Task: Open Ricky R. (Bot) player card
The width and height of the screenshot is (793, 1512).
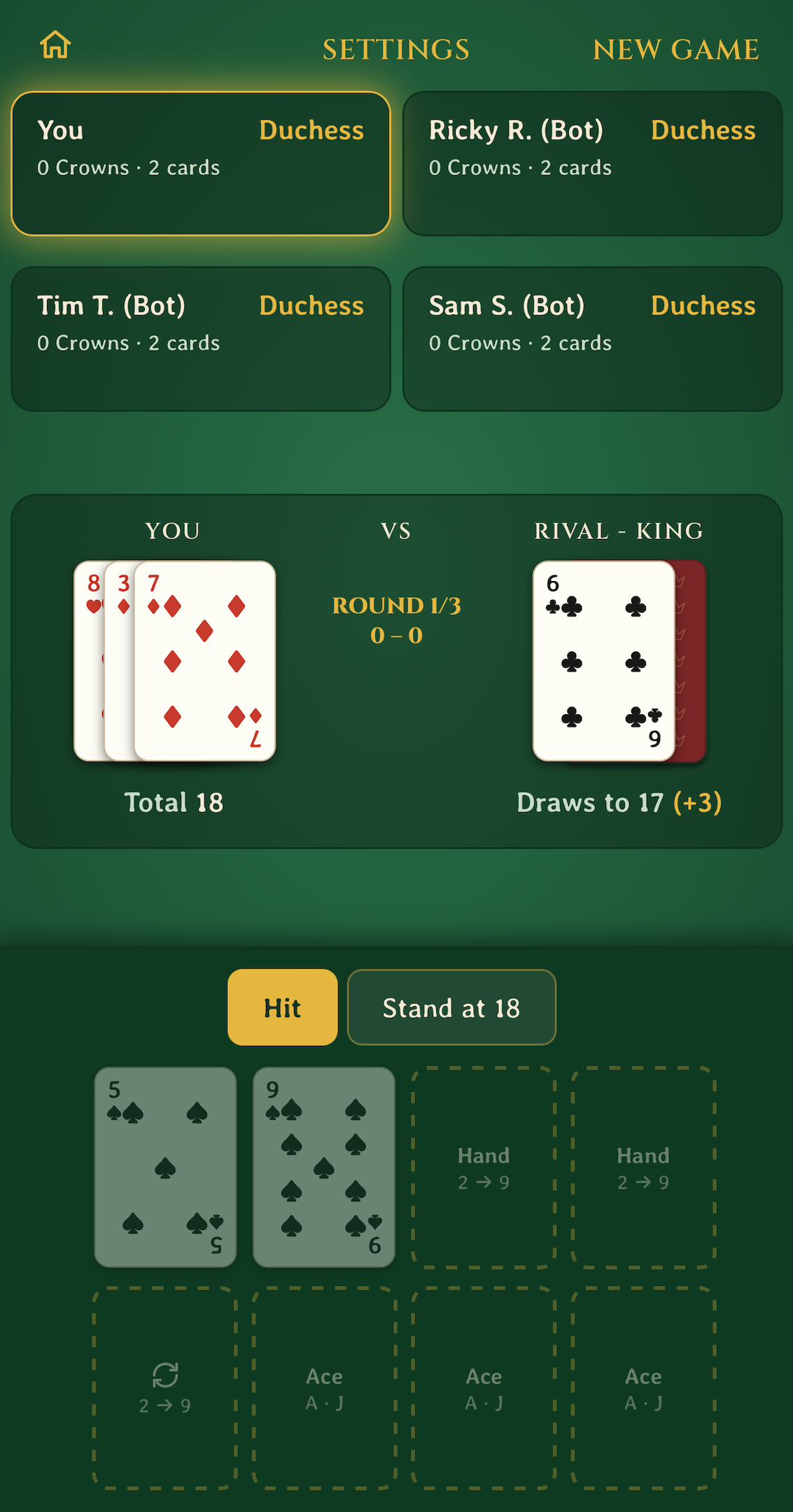Action: pos(593,164)
